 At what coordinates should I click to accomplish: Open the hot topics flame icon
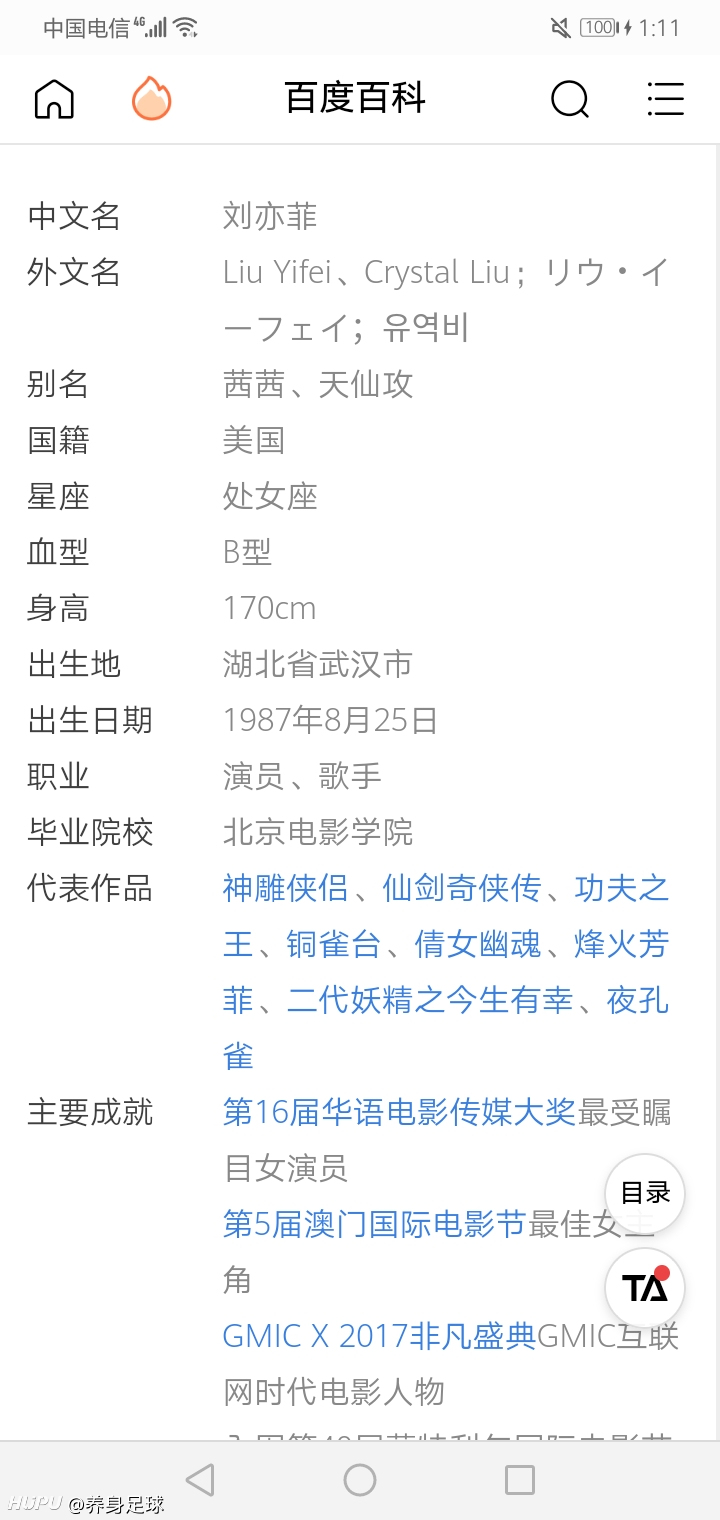151,98
